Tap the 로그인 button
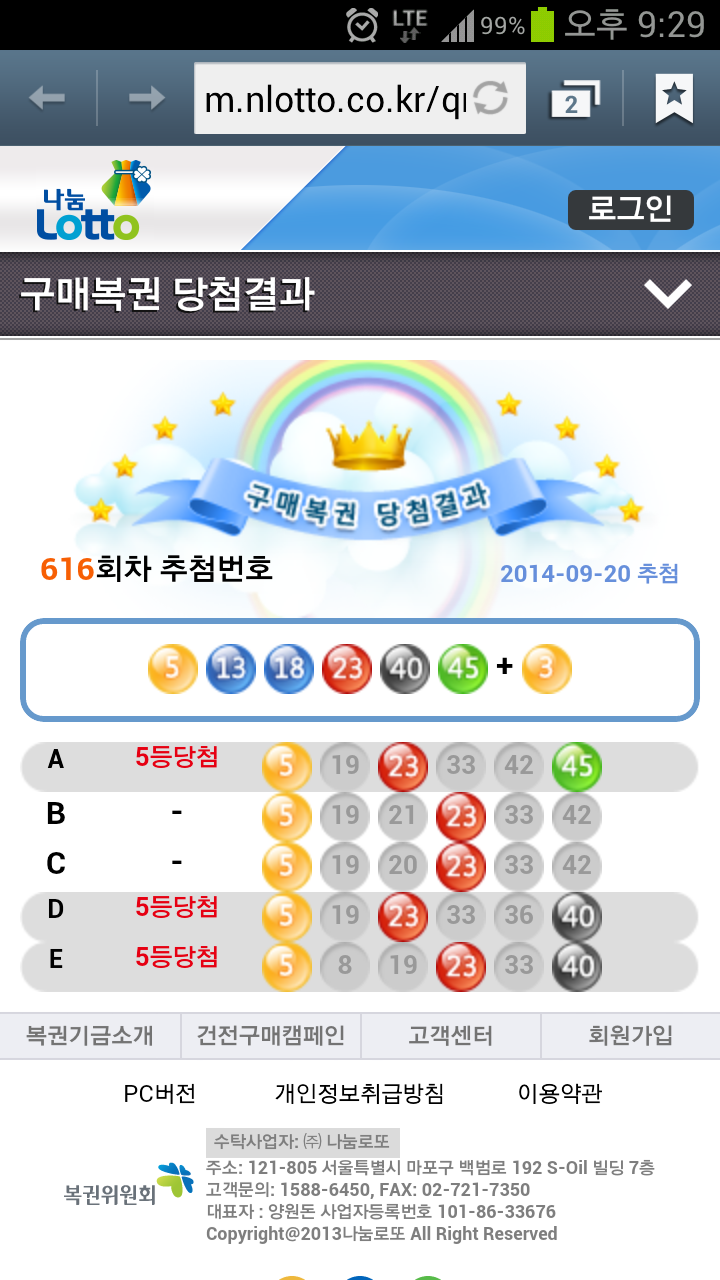The width and height of the screenshot is (720, 1280). 630,210
